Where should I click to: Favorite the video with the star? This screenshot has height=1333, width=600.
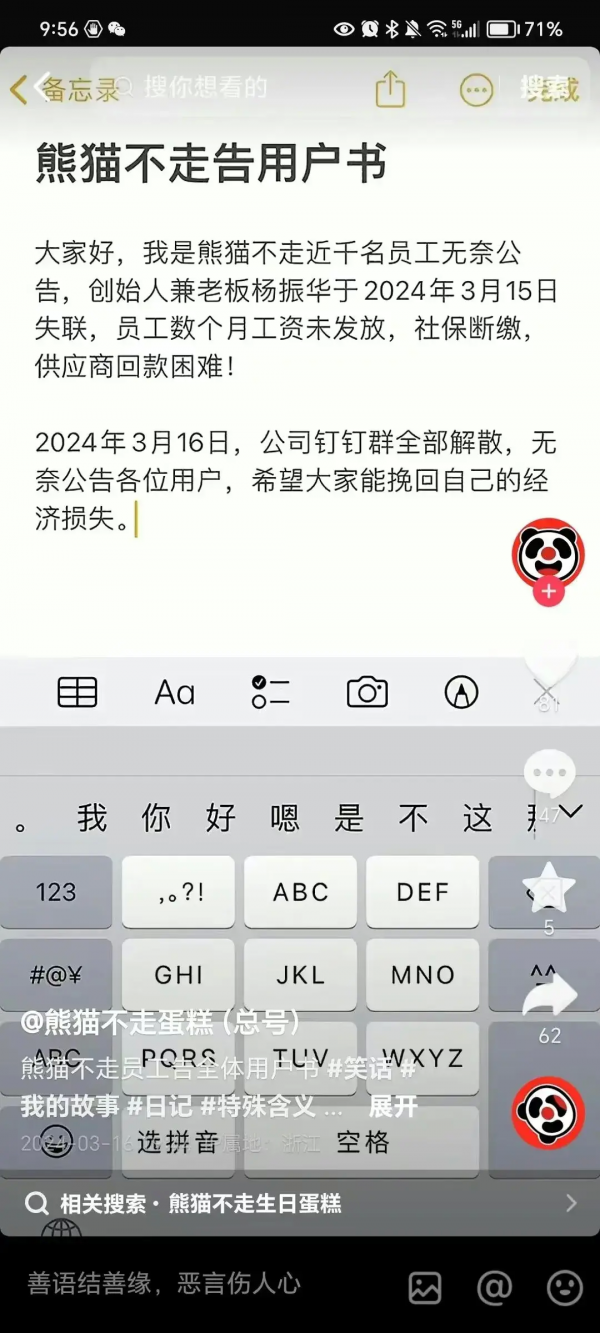coord(549,887)
